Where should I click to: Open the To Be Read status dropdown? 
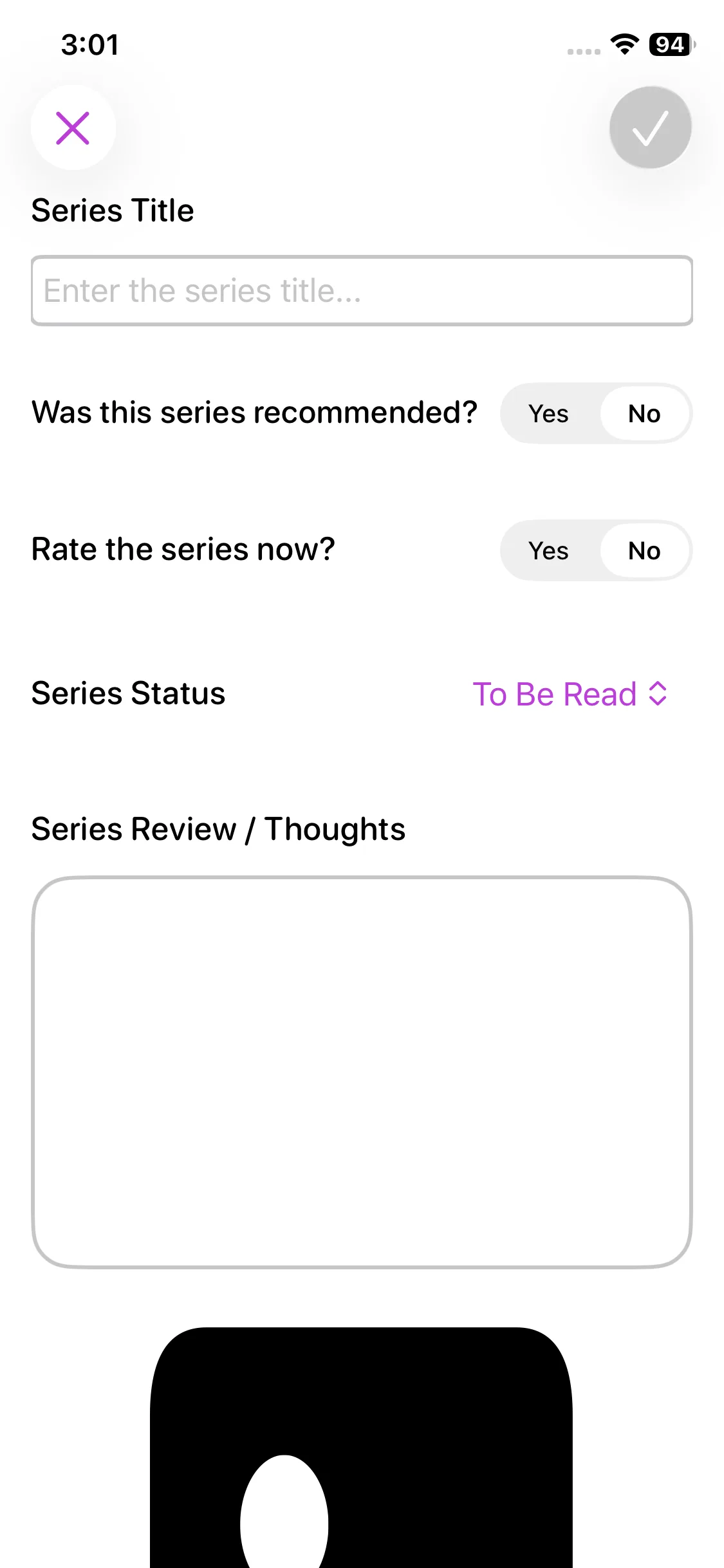click(570, 694)
